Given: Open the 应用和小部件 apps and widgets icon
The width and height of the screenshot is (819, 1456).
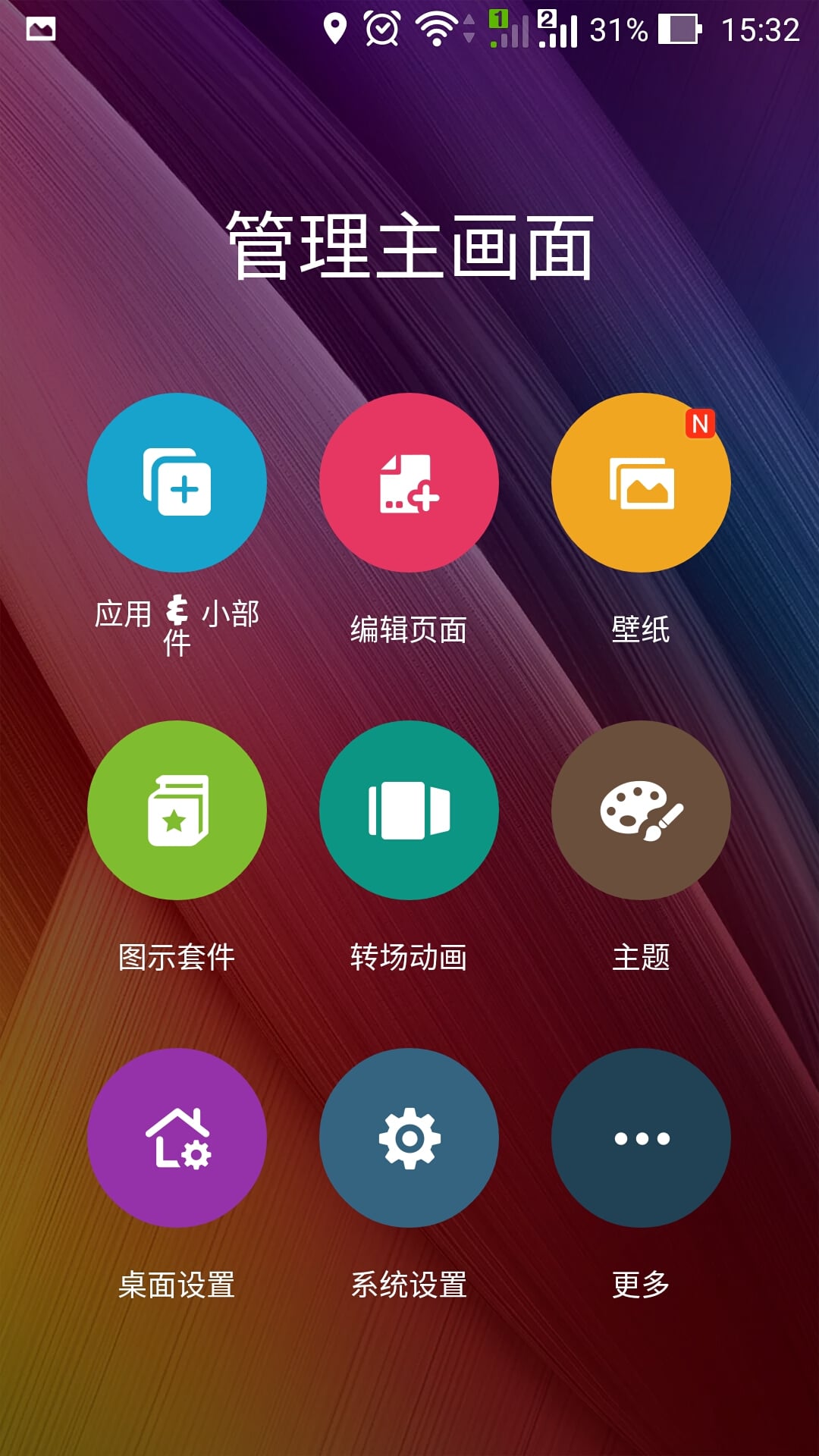Looking at the screenshot, I should (x=176, y=485).
